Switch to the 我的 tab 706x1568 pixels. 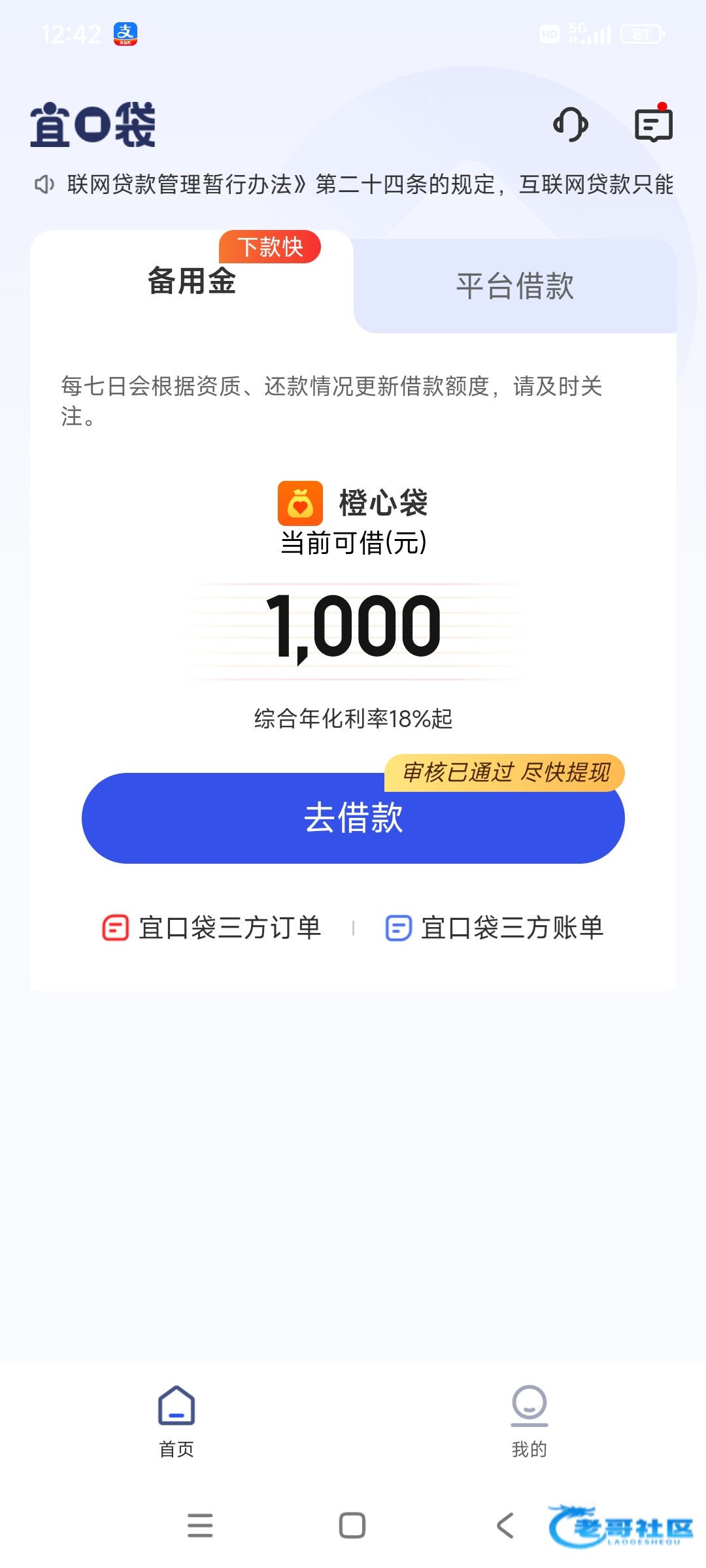[529, 1419]
